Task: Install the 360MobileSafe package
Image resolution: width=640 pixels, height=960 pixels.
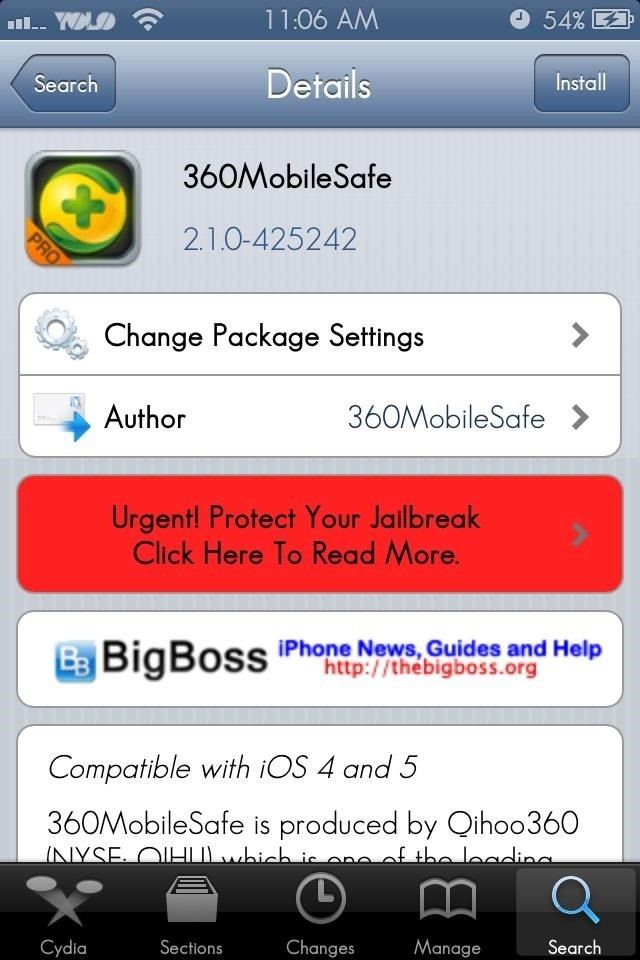Action: [580, 83]
